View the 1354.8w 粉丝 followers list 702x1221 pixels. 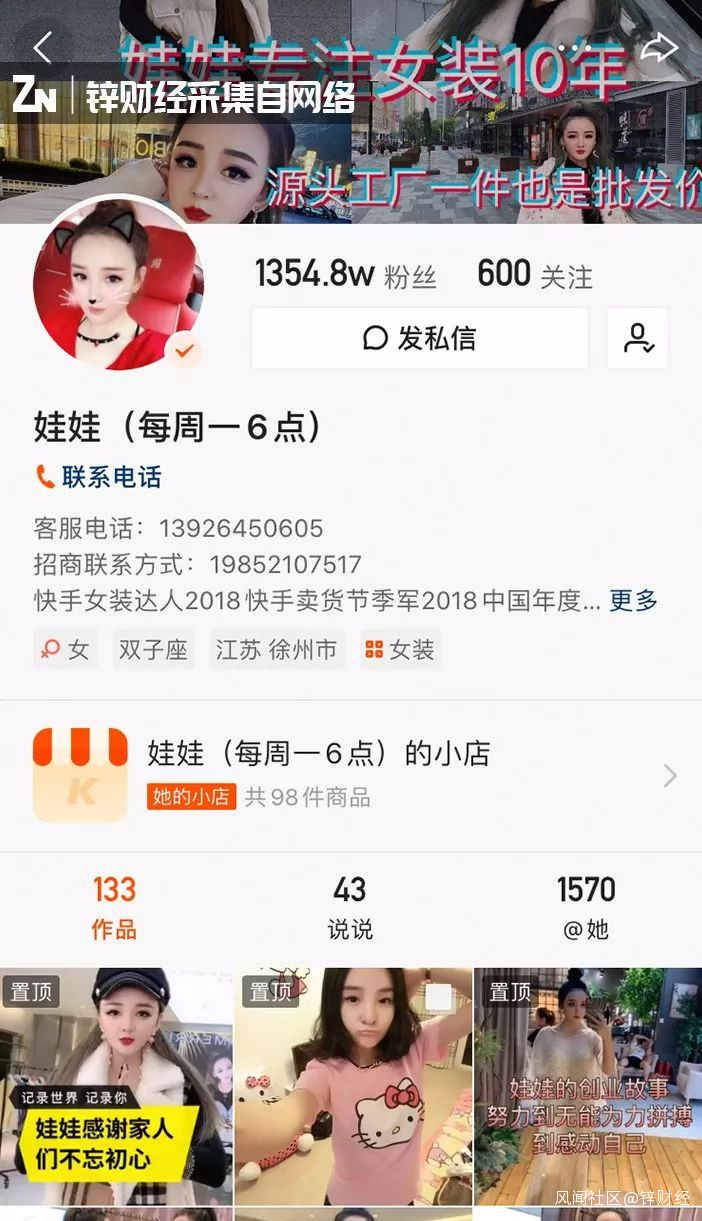pyautogui.click(x=345, y=273)
